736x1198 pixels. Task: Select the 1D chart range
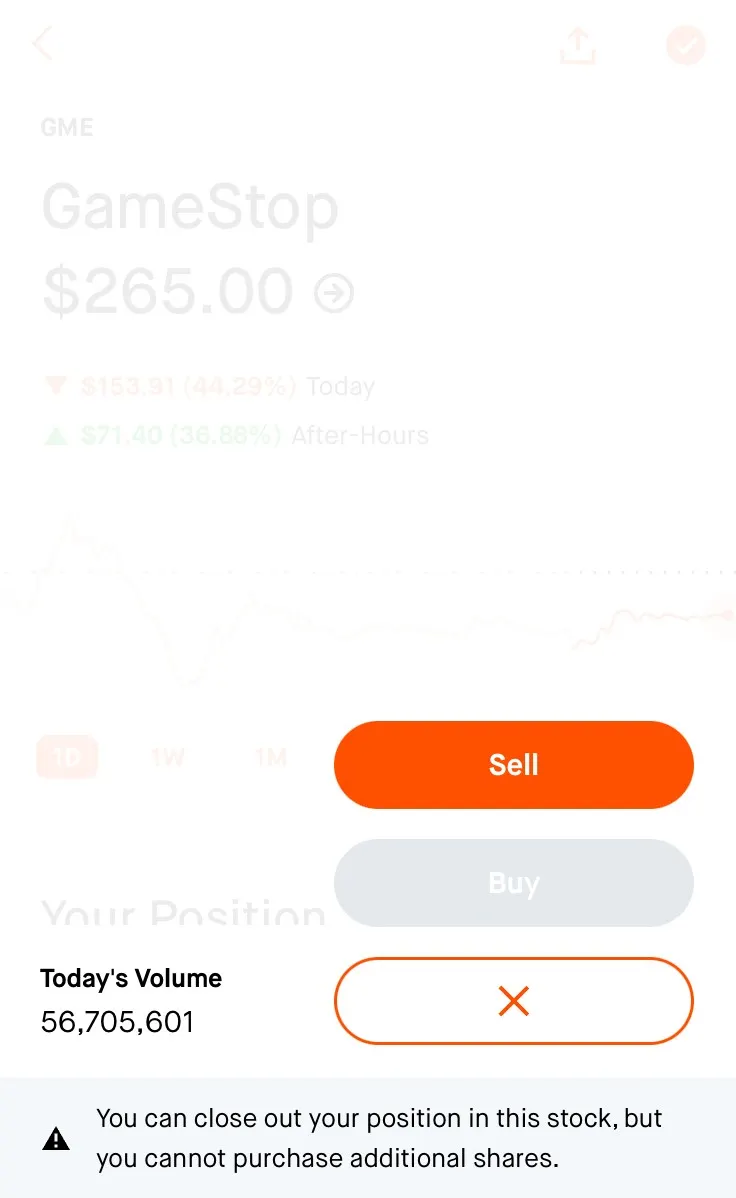[x=67, y=758]
